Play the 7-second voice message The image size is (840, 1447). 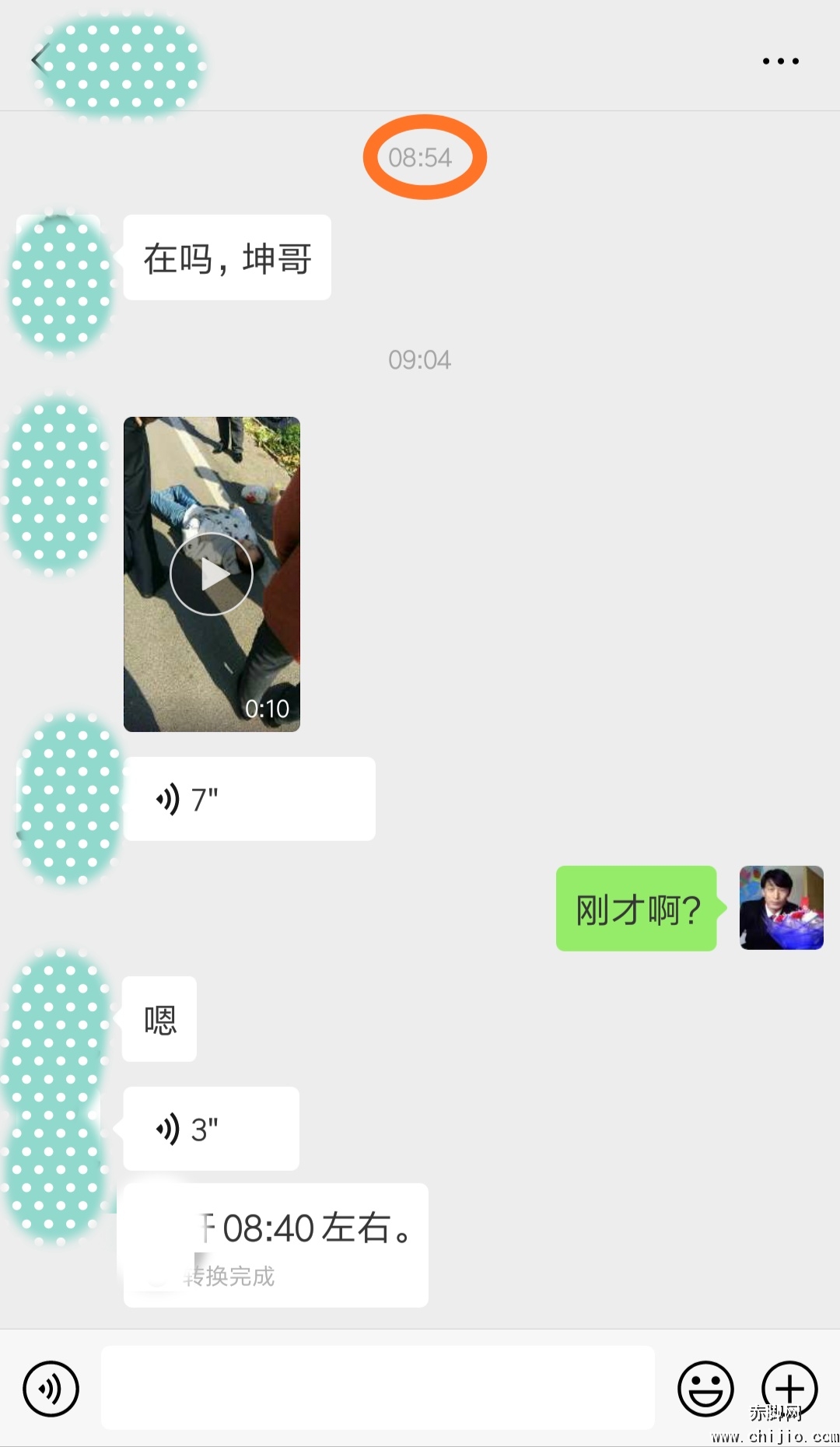coord(249,799)
